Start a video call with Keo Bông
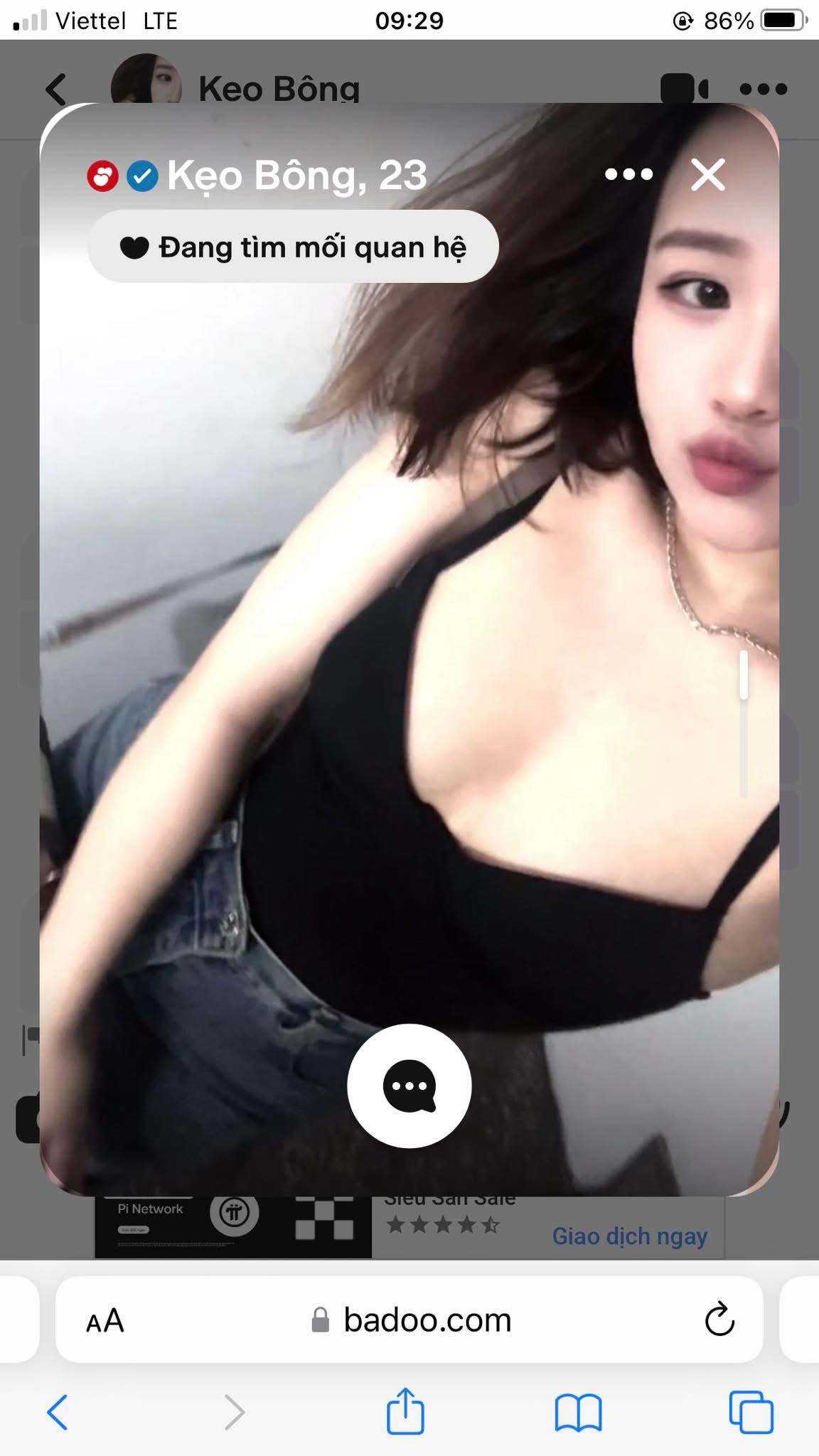This screenshot has width=819, height=1456. pos(684,89)
